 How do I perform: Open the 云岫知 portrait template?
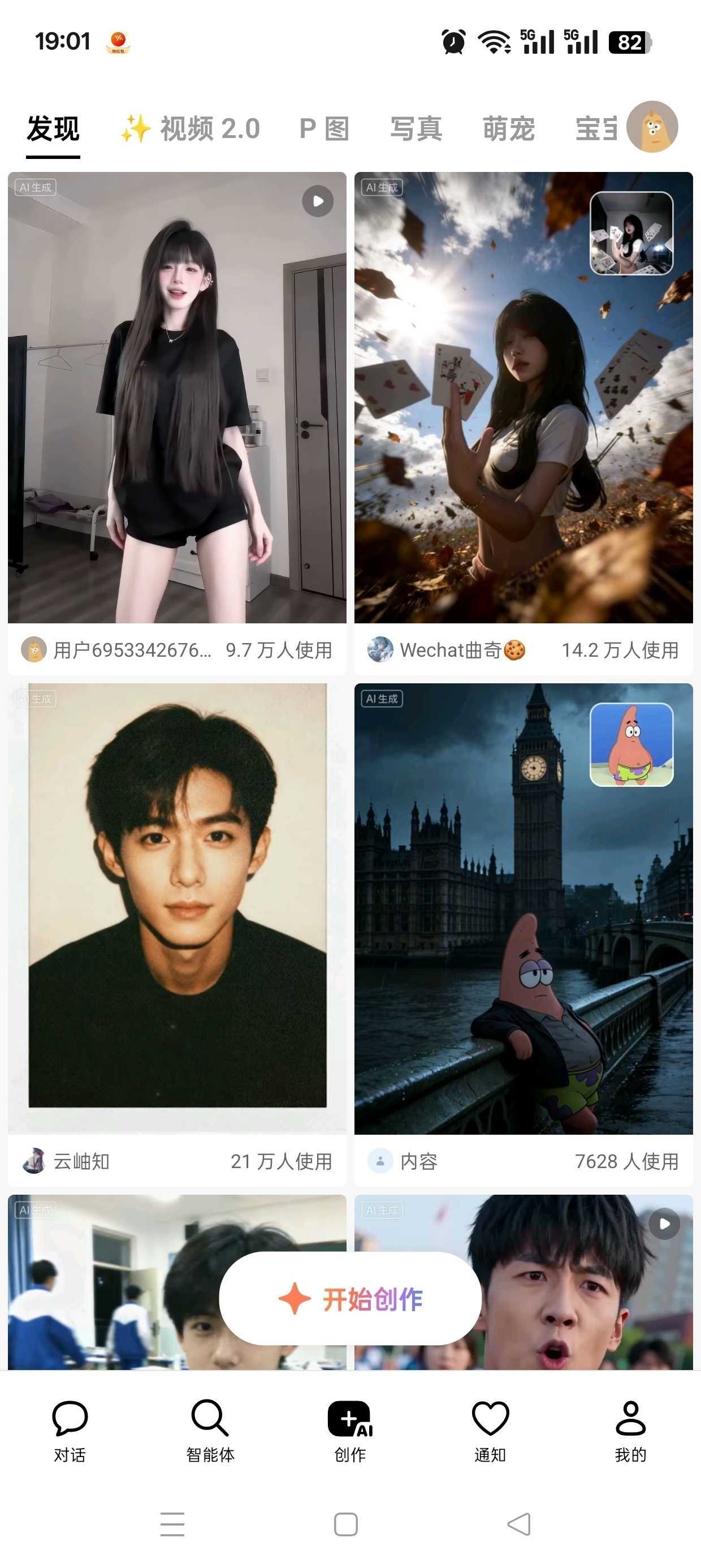(177, 934)
